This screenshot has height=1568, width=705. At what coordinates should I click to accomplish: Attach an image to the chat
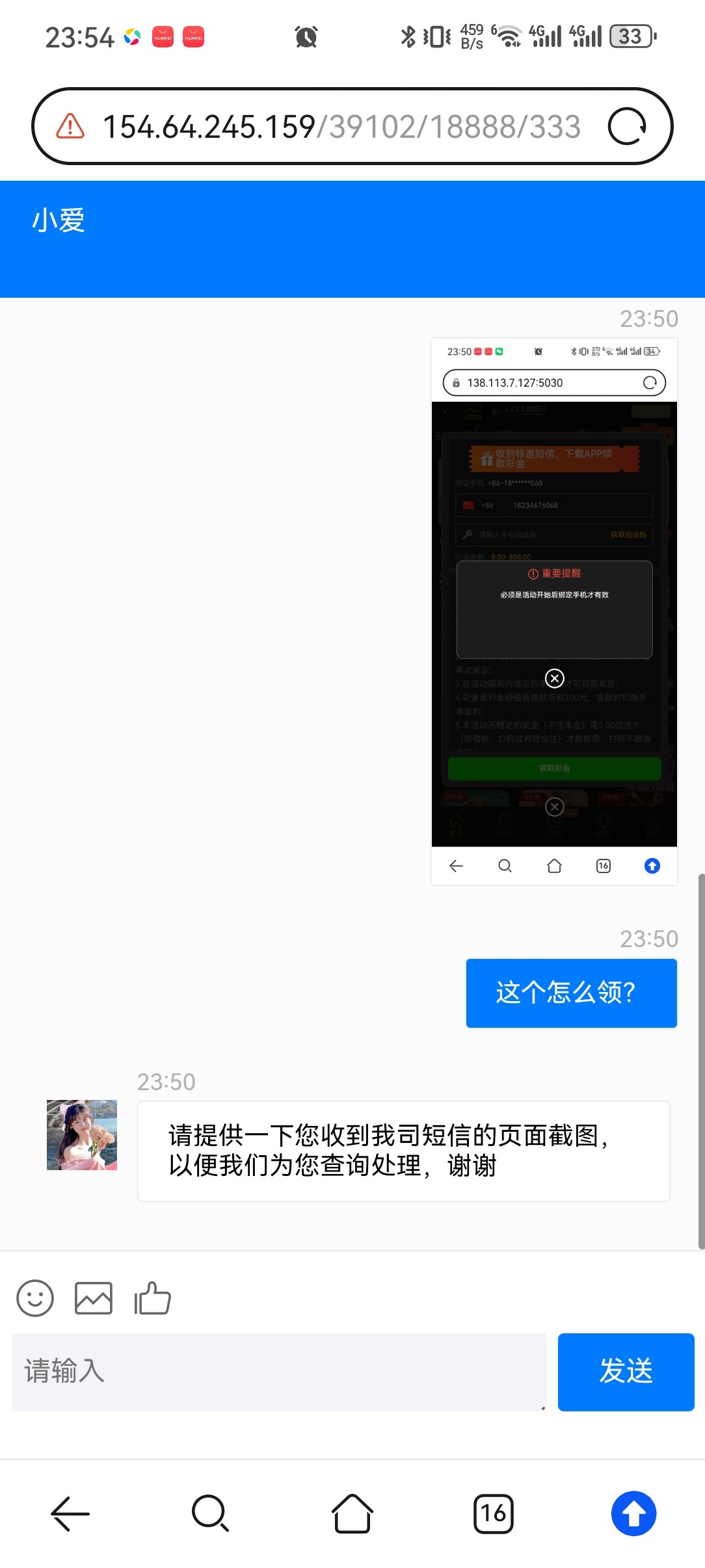(x=94, y=1298)
